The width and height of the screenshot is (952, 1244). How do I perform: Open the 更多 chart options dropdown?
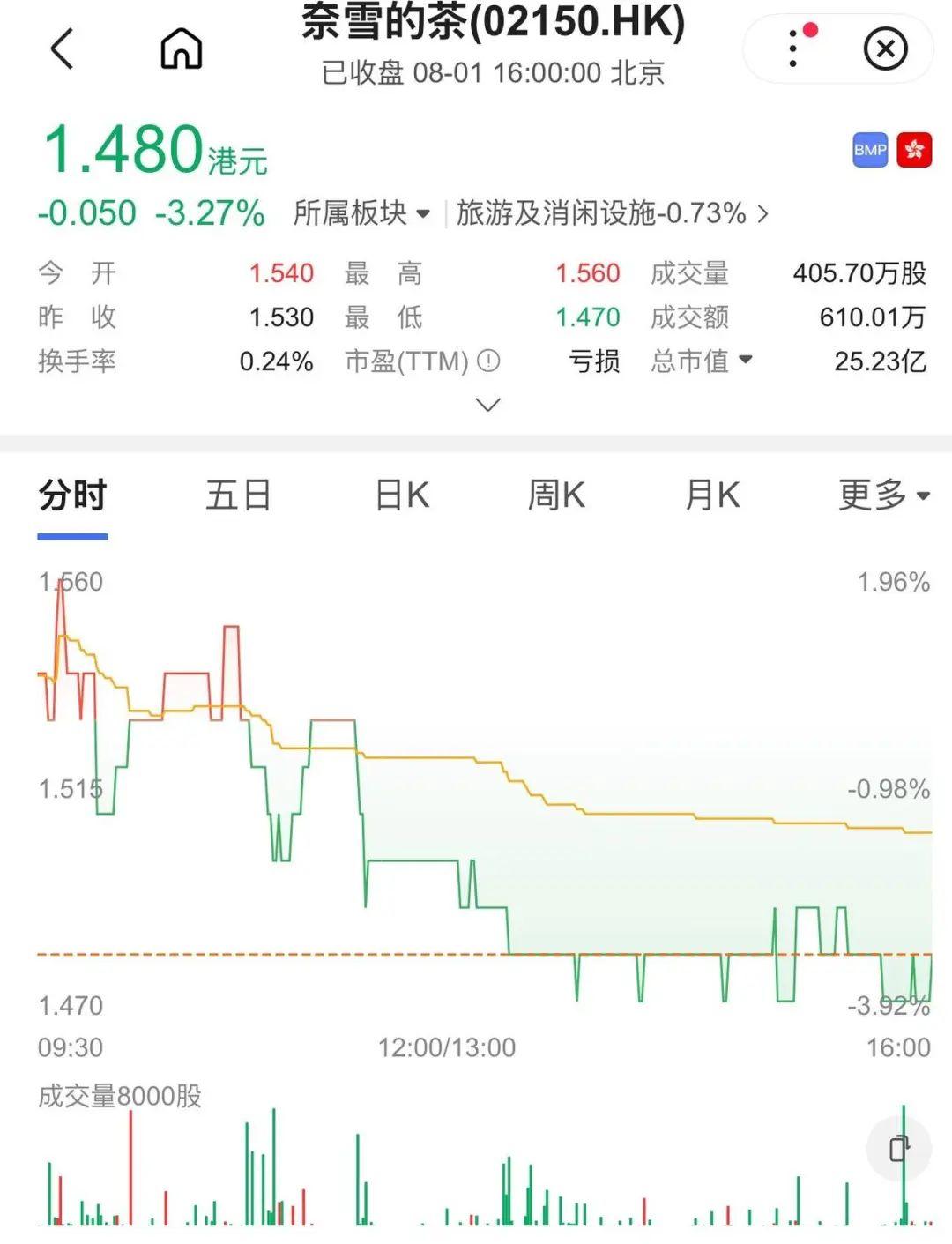884,495
